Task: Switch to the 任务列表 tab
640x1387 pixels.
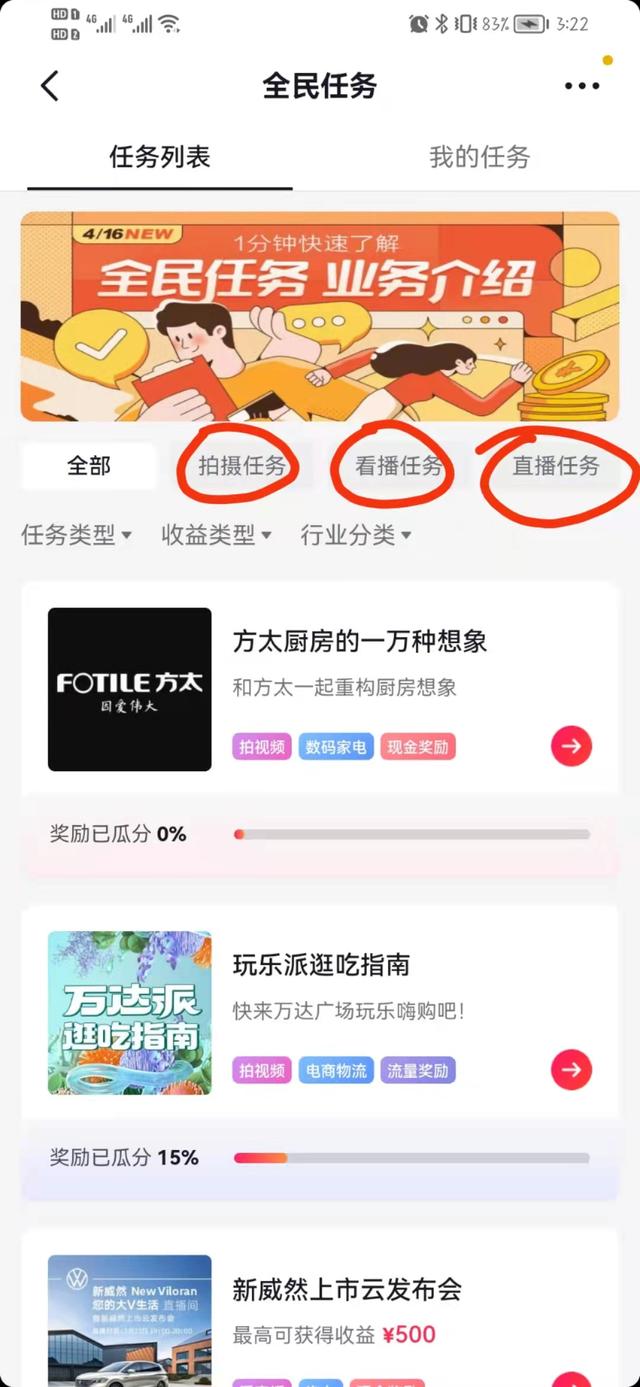Action: [x=160, y=157]
